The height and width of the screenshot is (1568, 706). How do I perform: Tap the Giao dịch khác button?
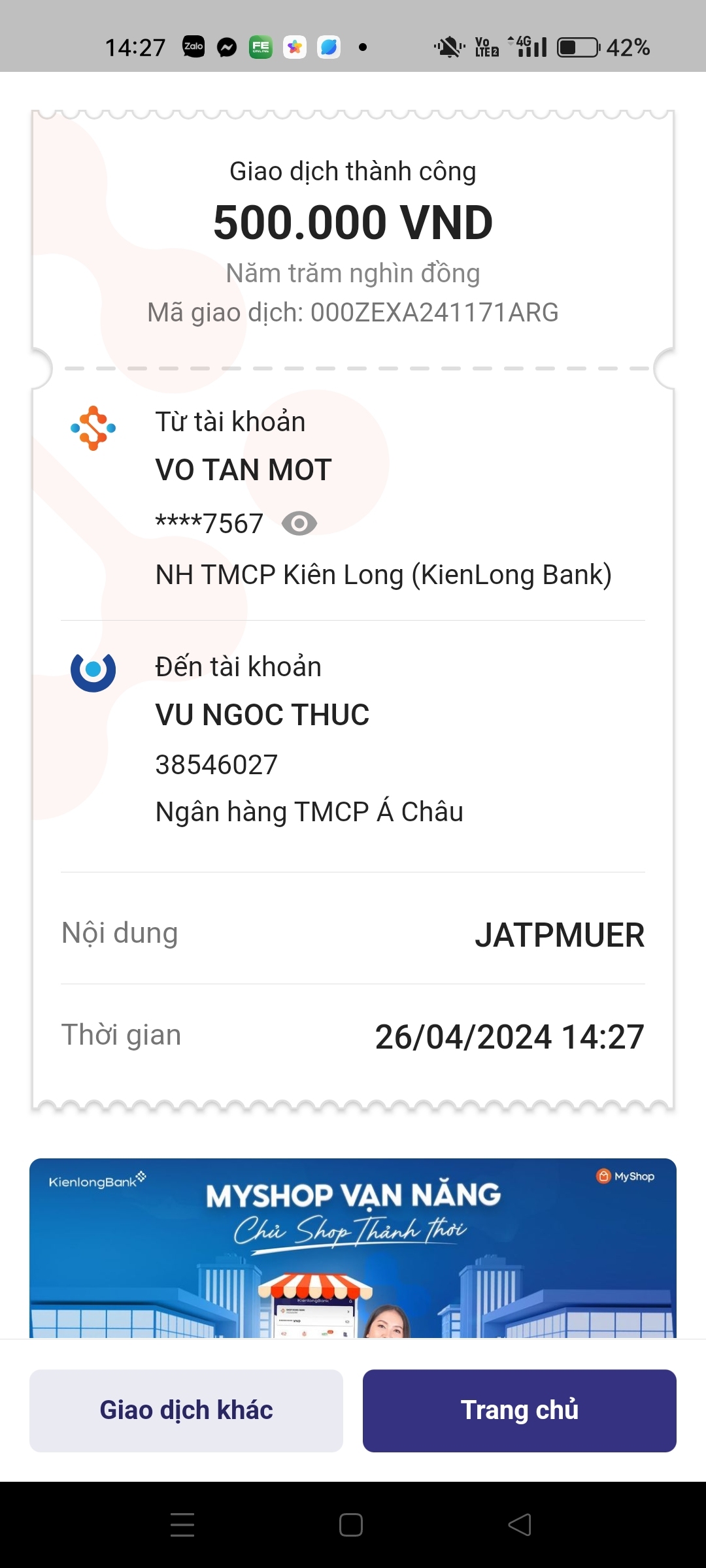(x=186, y=1411)
